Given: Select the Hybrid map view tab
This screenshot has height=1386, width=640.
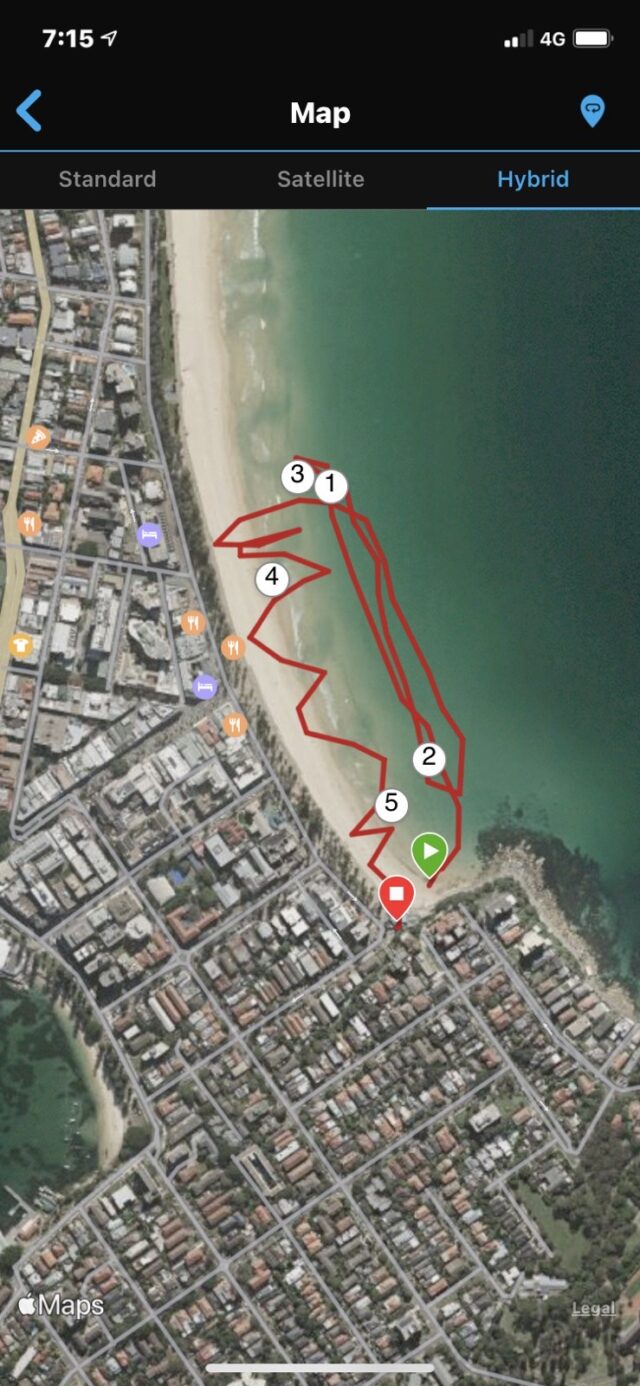Looking at the screenshot, I should pyautogui.click(x=533, y=179).
